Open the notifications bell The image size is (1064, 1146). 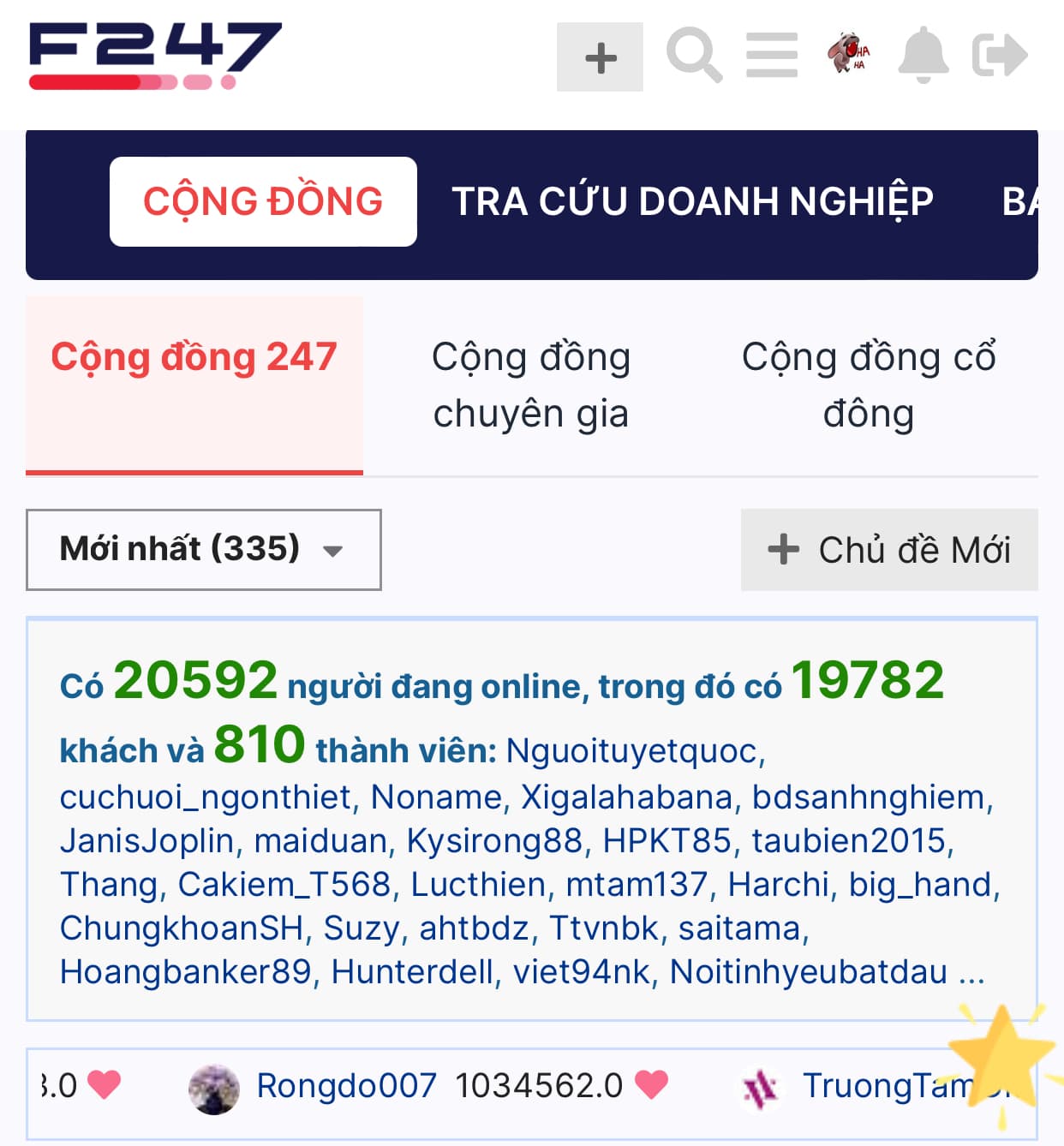(923, 56)
